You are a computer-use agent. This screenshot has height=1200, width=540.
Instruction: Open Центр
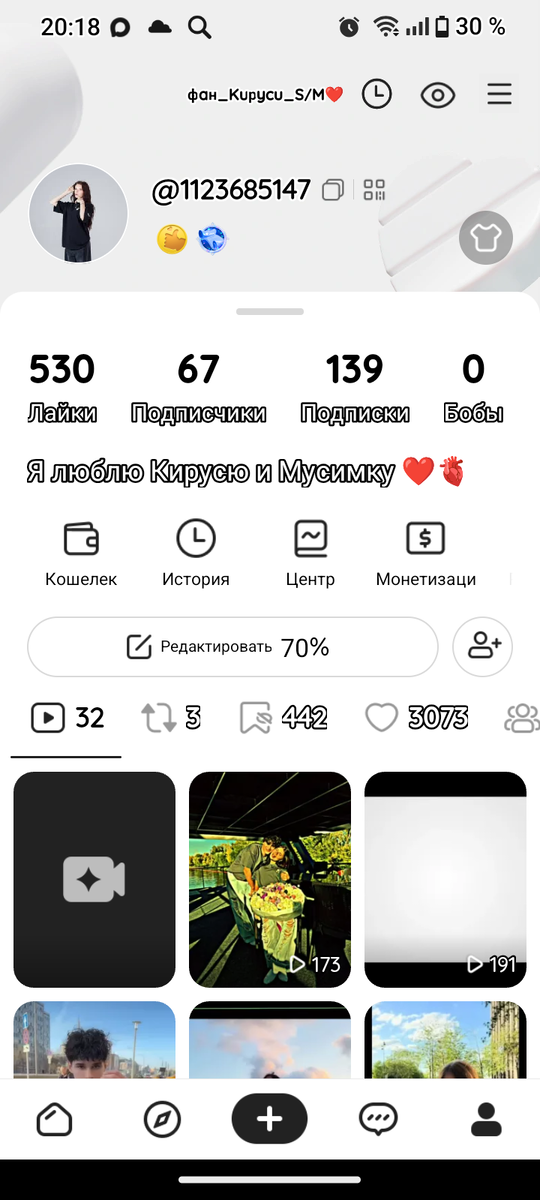pos(310,553)
